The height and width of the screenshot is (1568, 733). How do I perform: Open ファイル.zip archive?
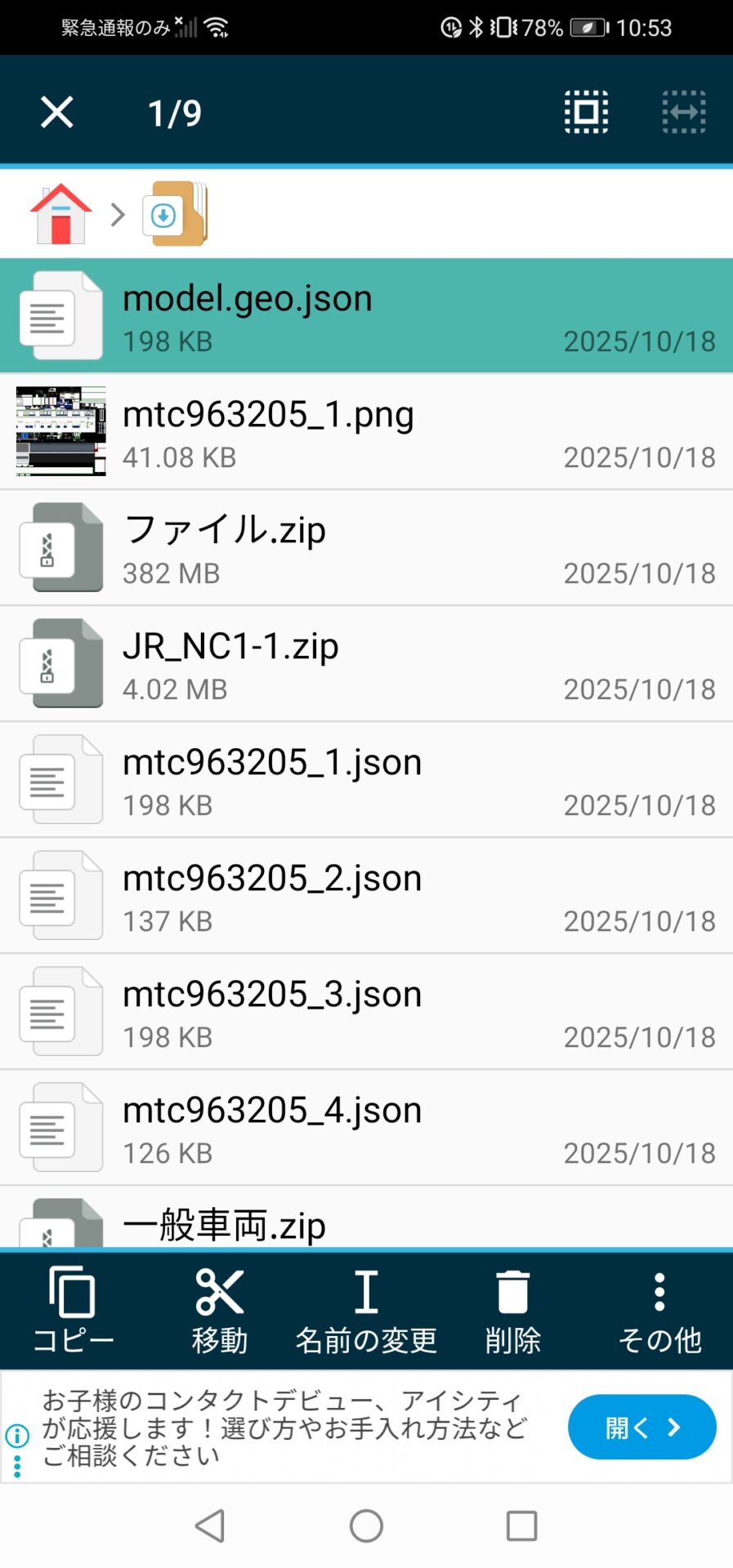pos(366,547)
